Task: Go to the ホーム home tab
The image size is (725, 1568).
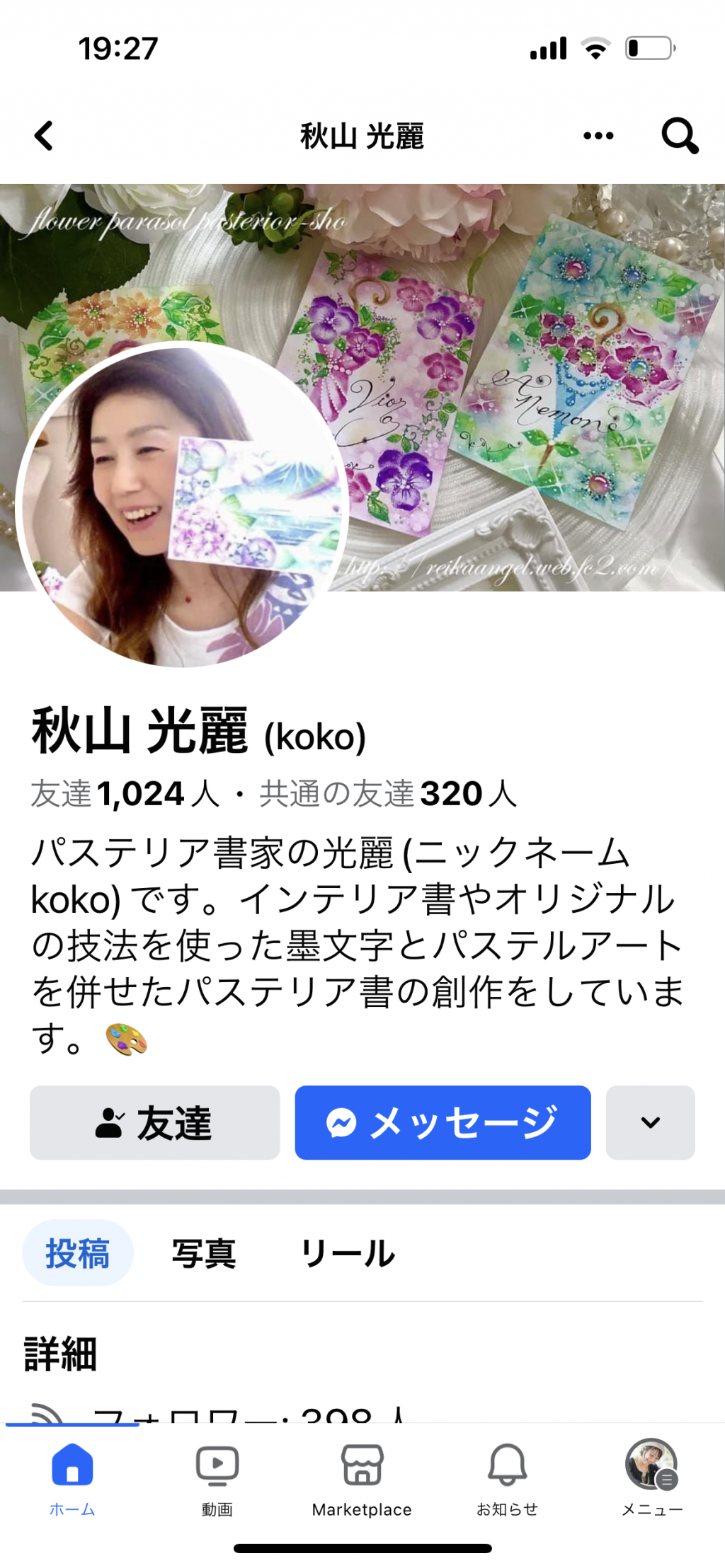Action: pyautogui.click(x=72, y=1479)
